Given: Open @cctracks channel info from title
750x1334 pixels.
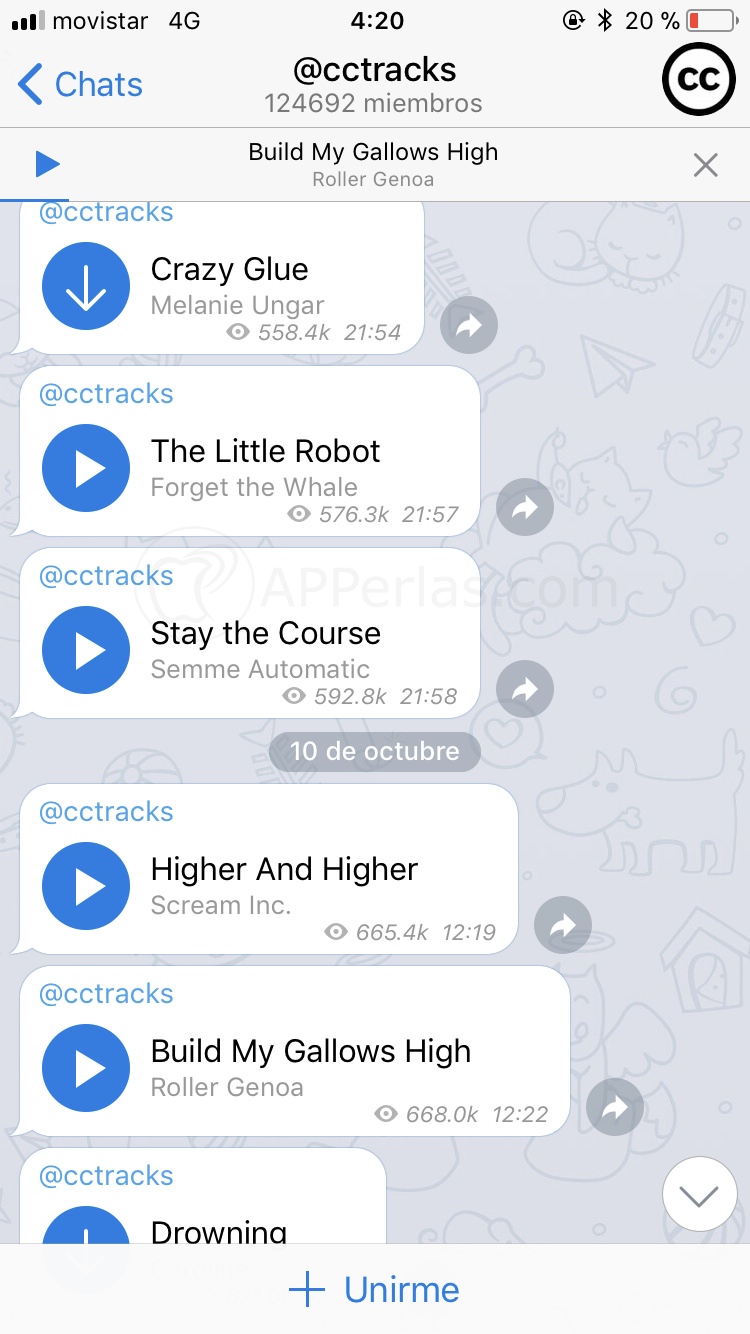Looking at the screenshot, I should coord(374,84).
